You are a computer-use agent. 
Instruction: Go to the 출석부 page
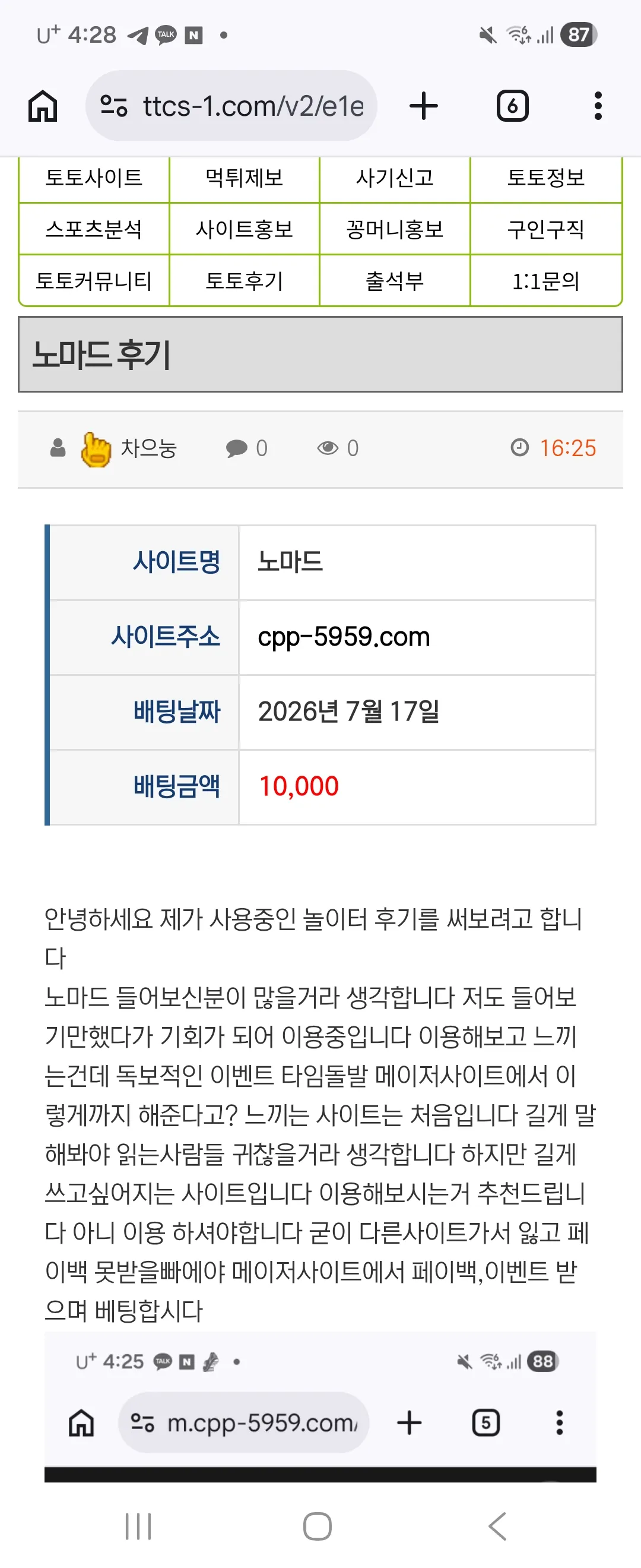395,281
